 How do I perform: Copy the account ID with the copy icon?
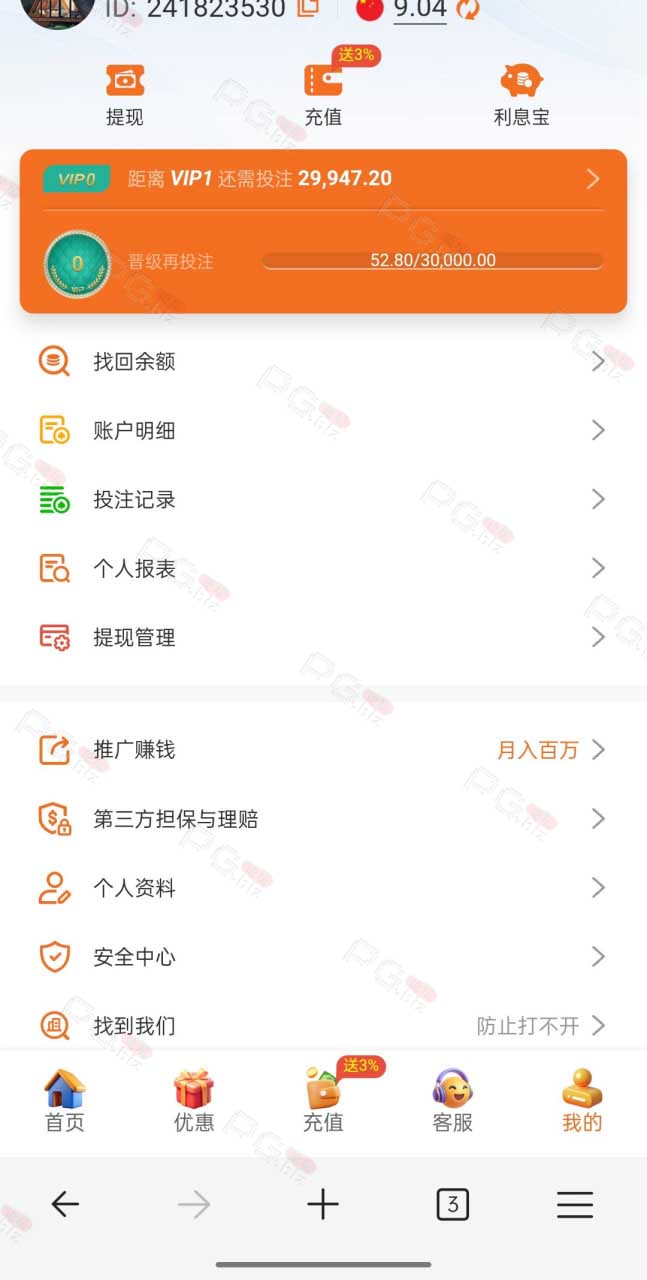click(310, 8)
